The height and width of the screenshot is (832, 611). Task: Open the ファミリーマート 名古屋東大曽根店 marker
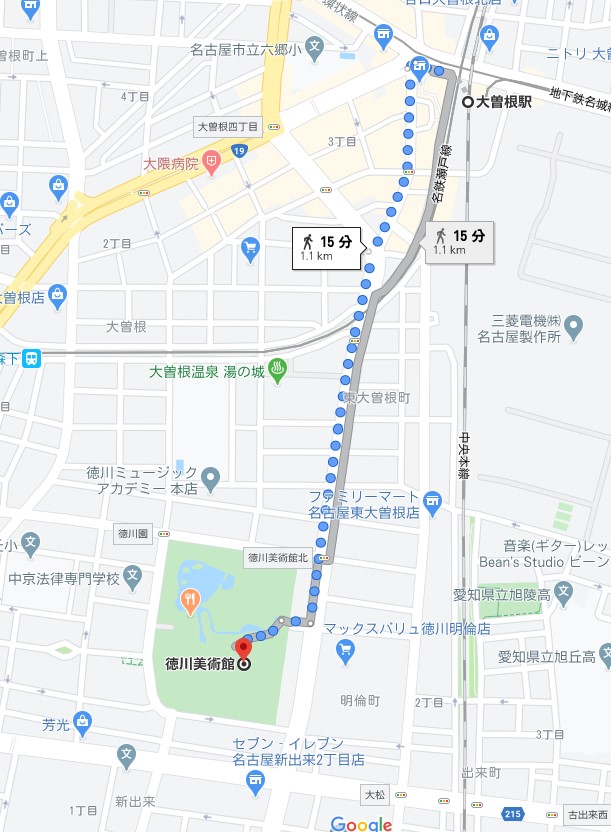pos(432,498)
